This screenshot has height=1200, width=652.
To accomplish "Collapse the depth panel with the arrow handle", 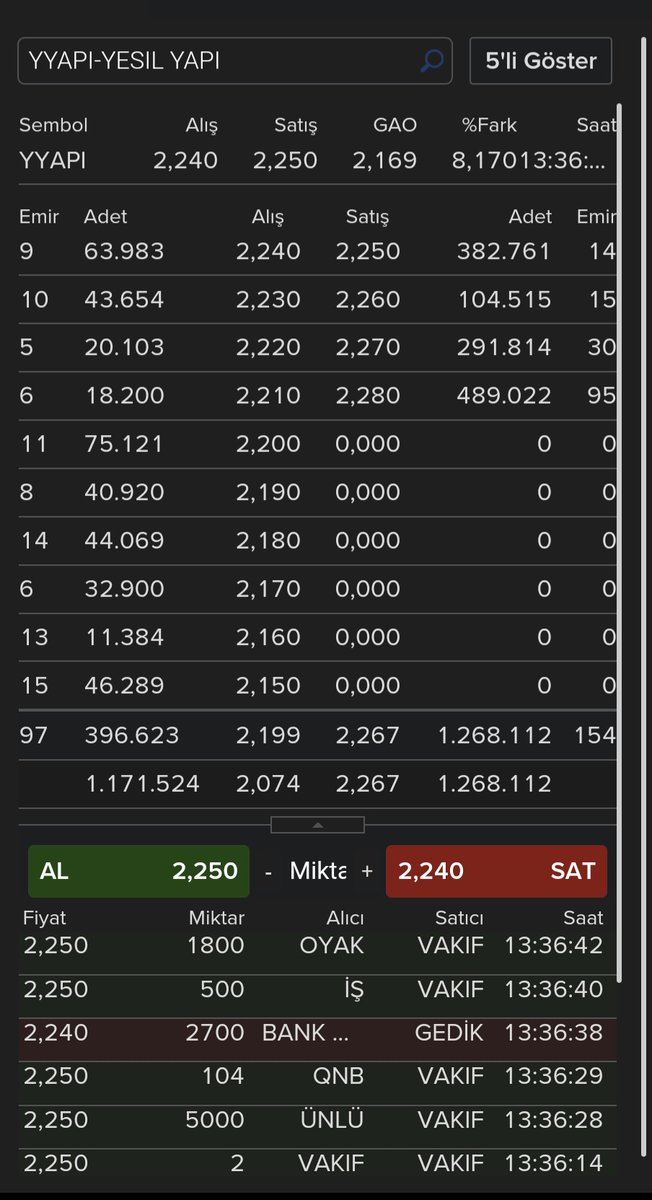I will (317, 825).
